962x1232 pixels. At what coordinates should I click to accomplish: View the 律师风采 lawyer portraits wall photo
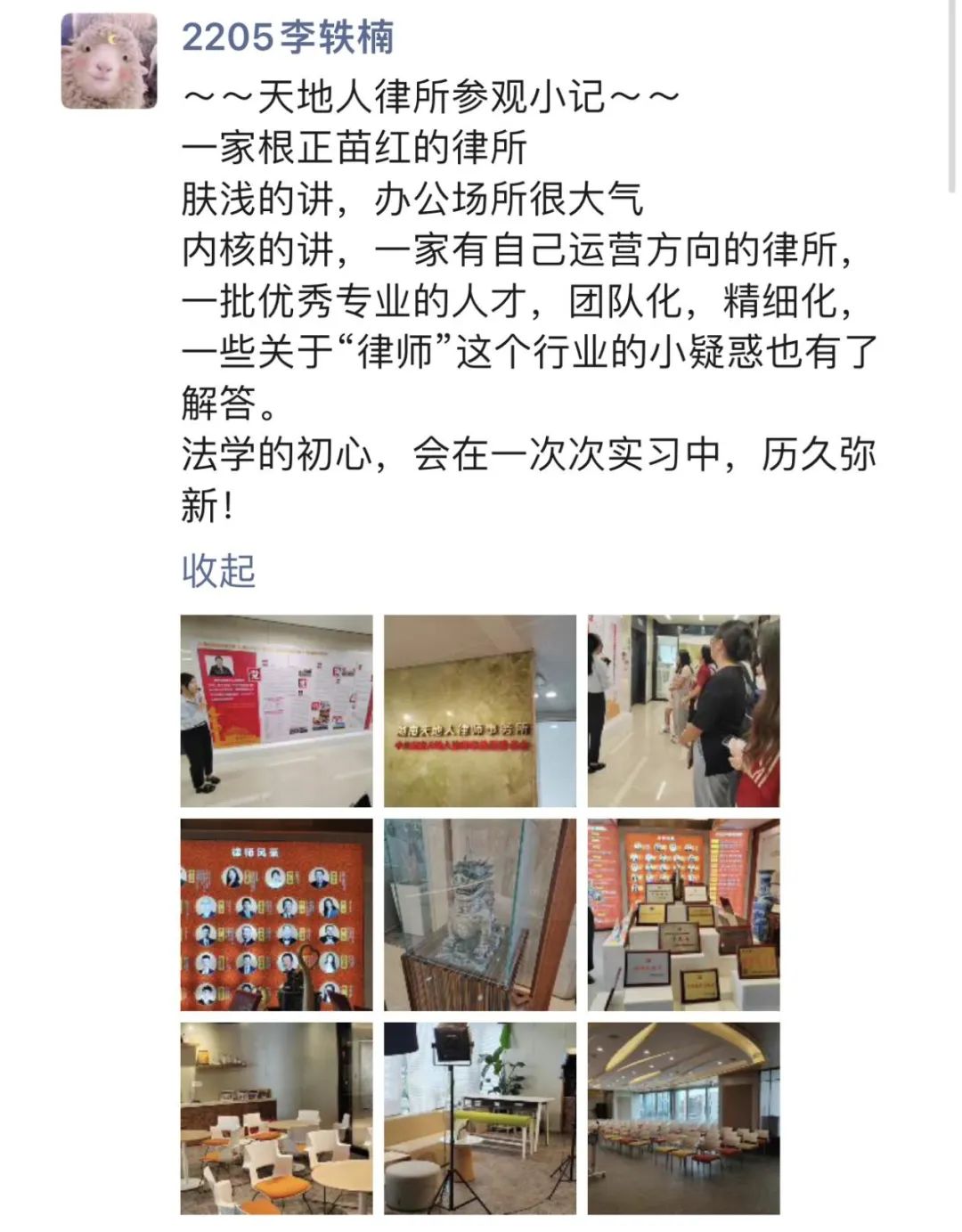(276, 915)
